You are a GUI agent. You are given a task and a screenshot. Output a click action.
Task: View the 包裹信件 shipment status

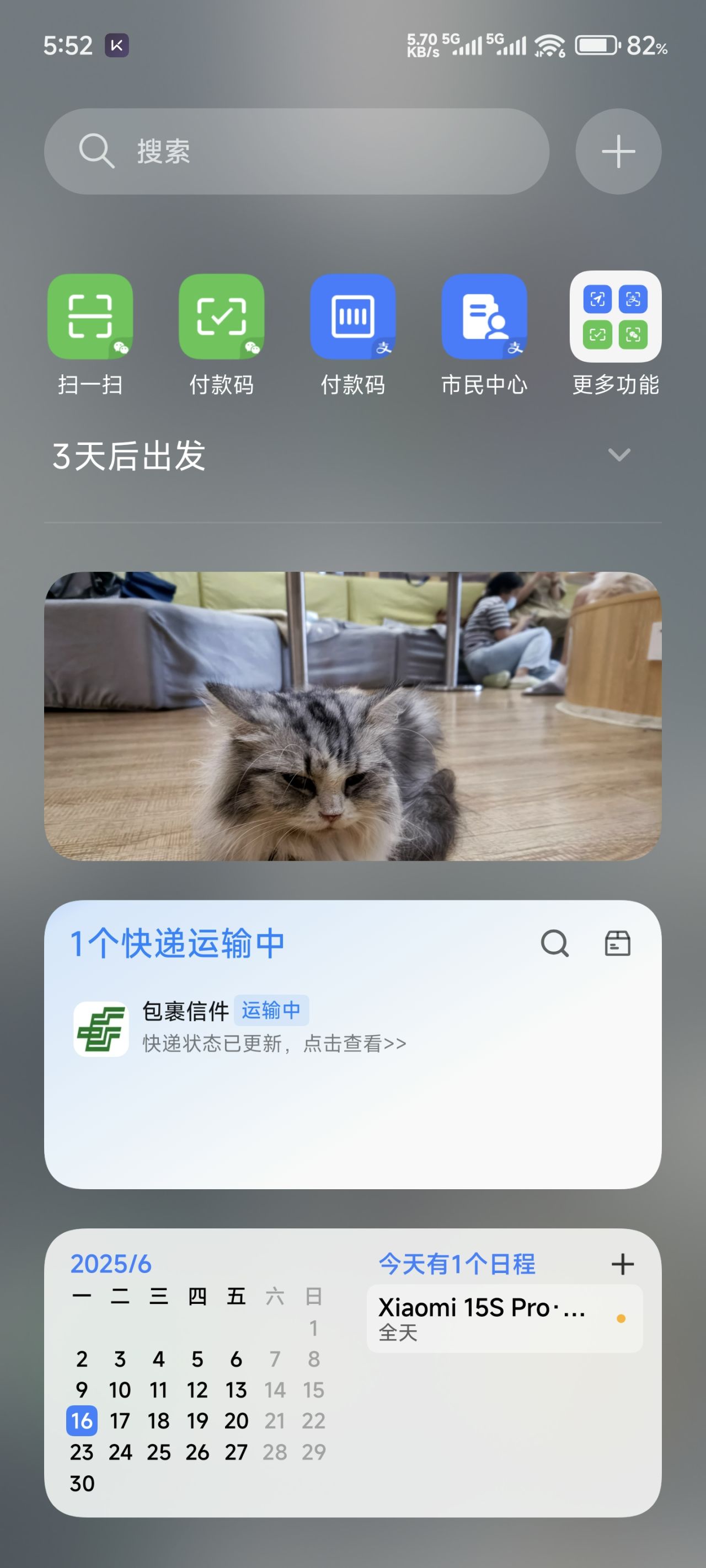274,1028
